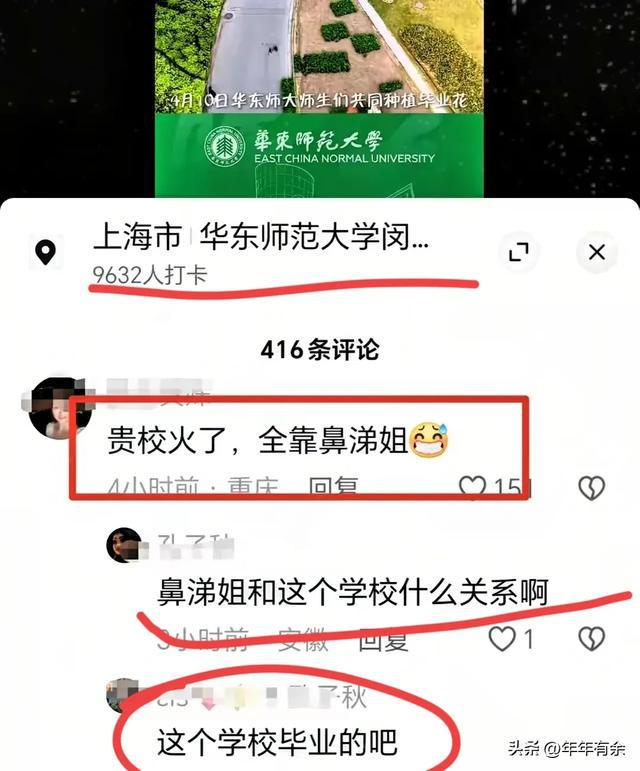Like the comment 鼻涕姐和这个学校什么关系啊
640x771 pixels.
(x=502, y=638)
